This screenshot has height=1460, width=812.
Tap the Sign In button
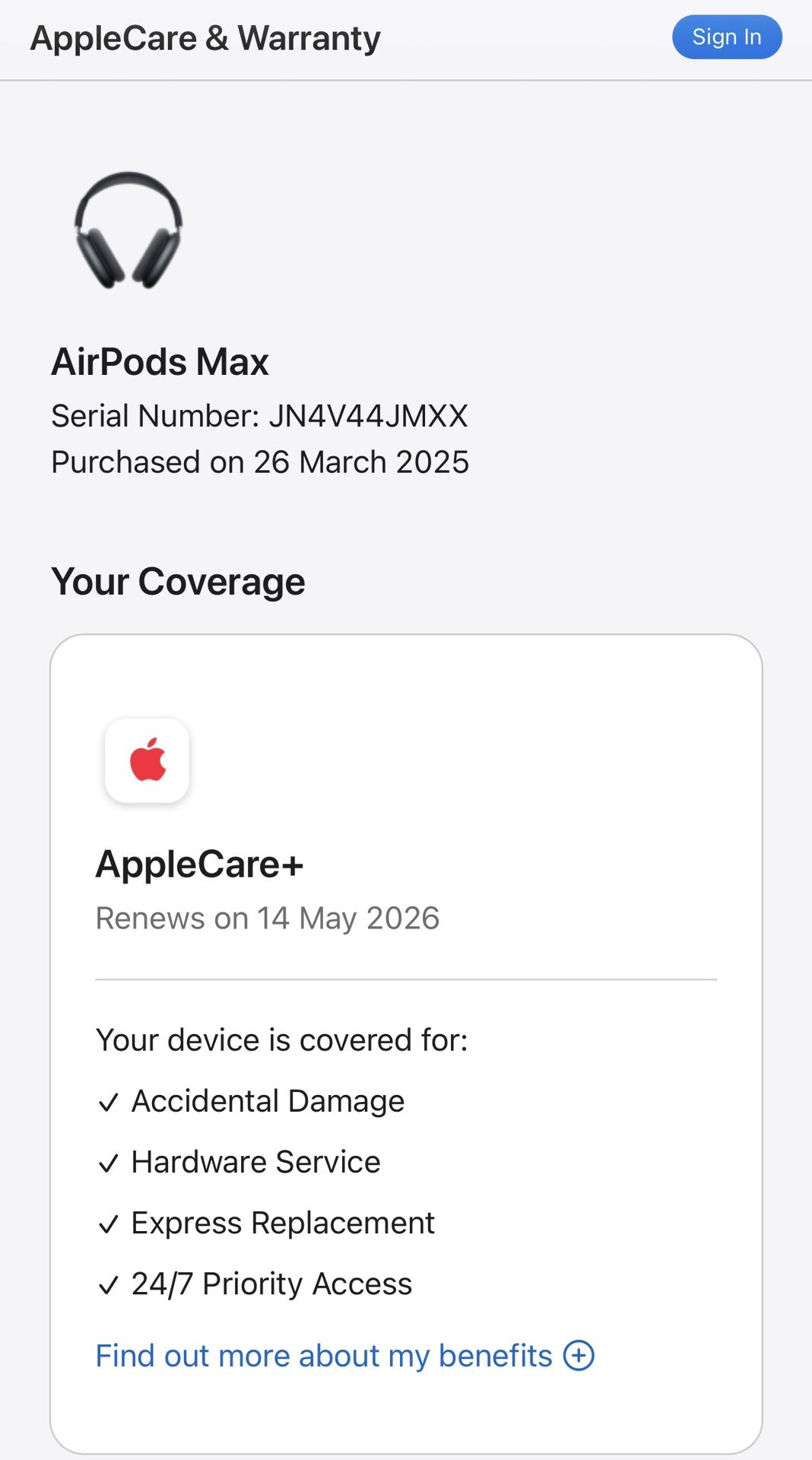pyautogui.click(x=727, y=37)
